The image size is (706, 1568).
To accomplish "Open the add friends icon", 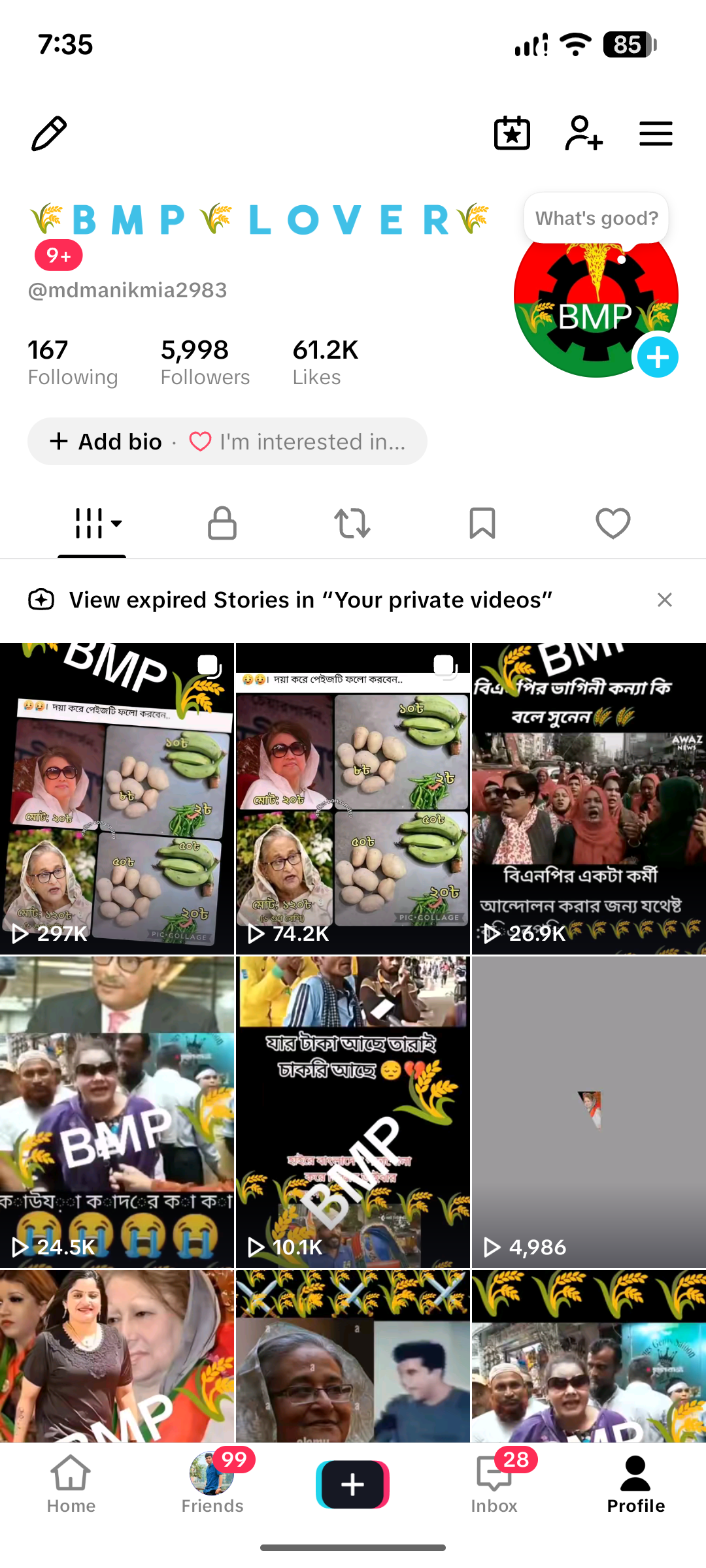I will coord(584,133).
